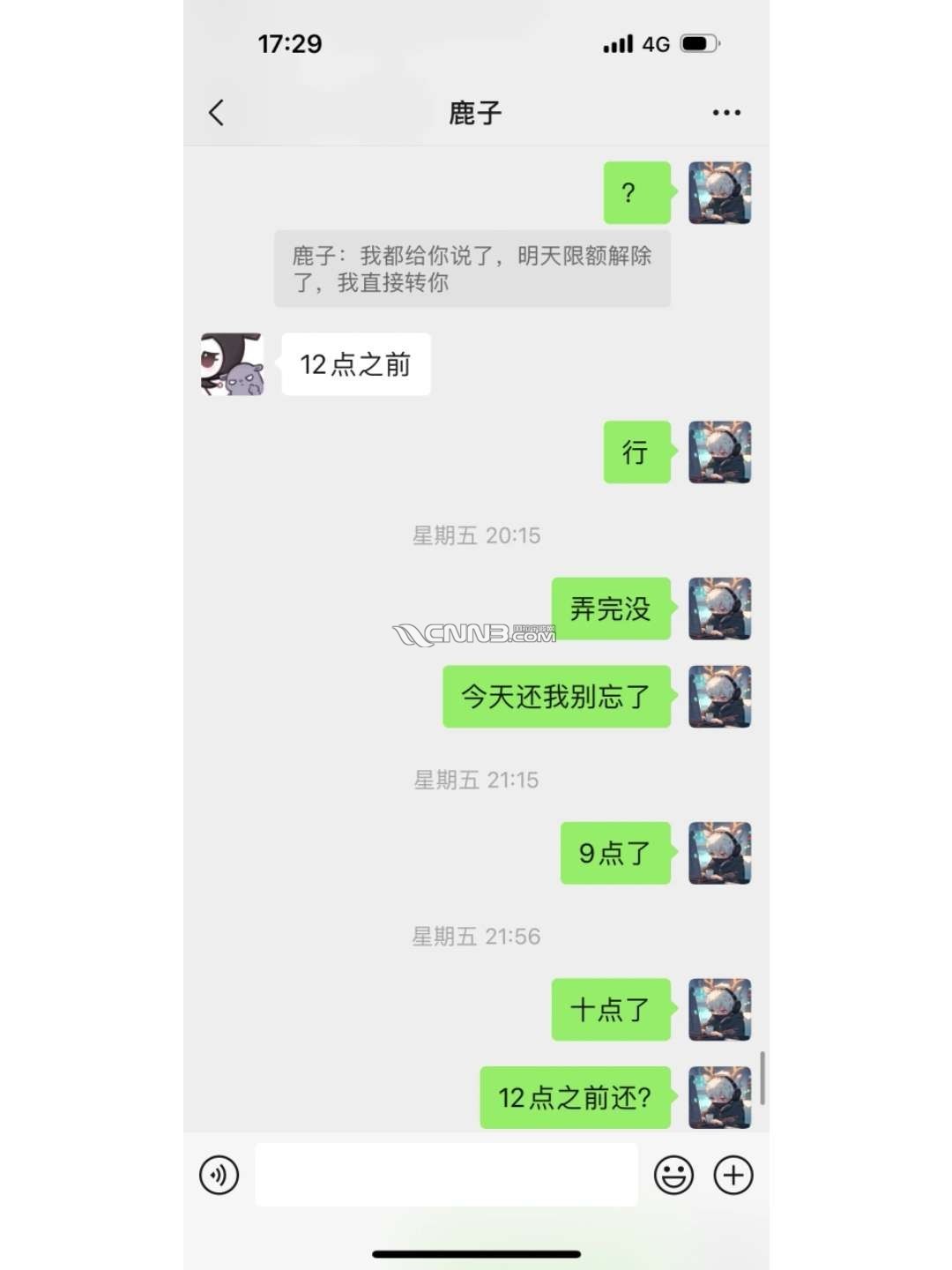Screen dimensions: 952x1270
Task: Tap the quoted 鹿子 message to locate it
Action: 472,269
